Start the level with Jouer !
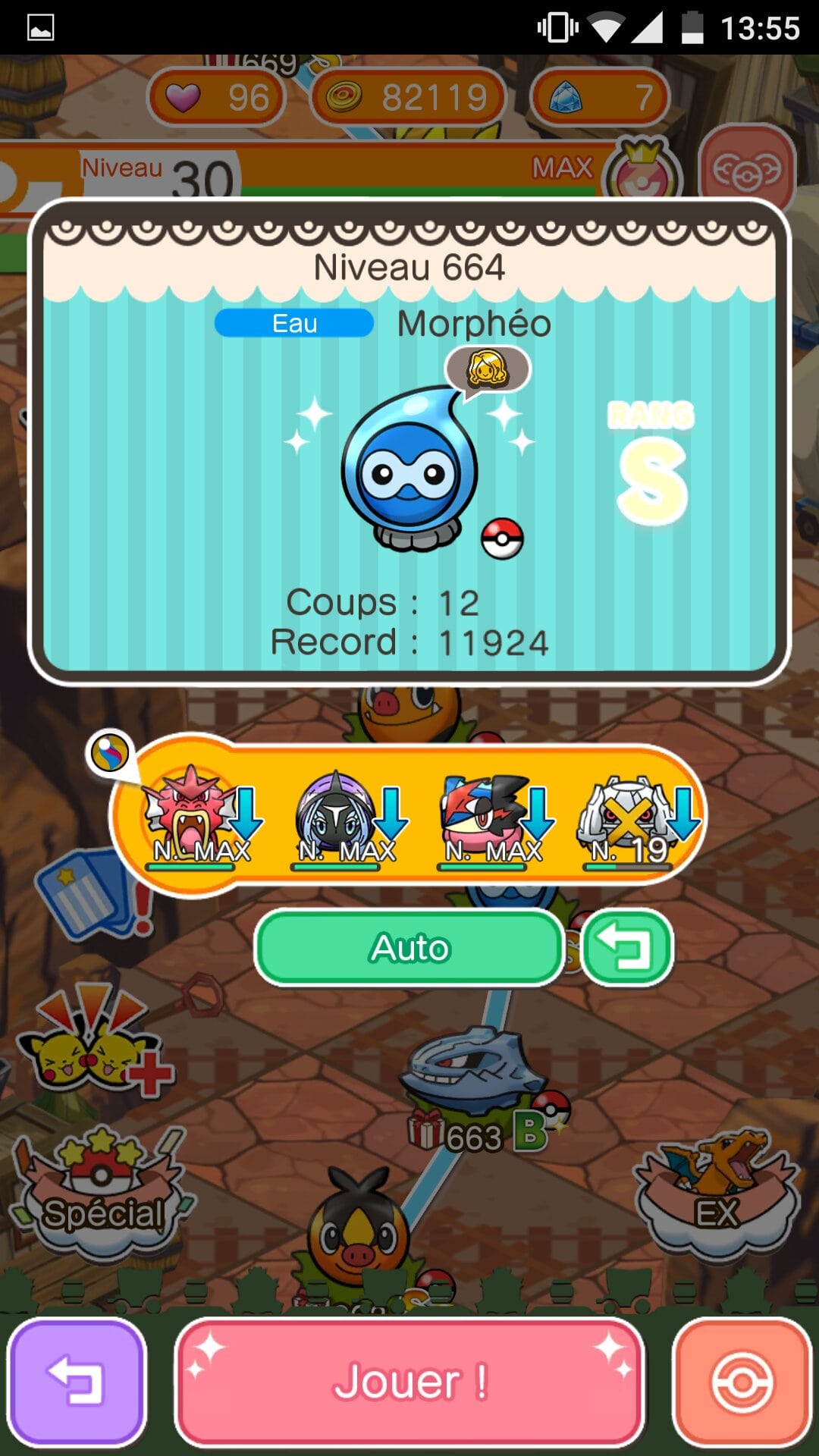Viewport: 819px width, 1456px height. pos(409,1382)
